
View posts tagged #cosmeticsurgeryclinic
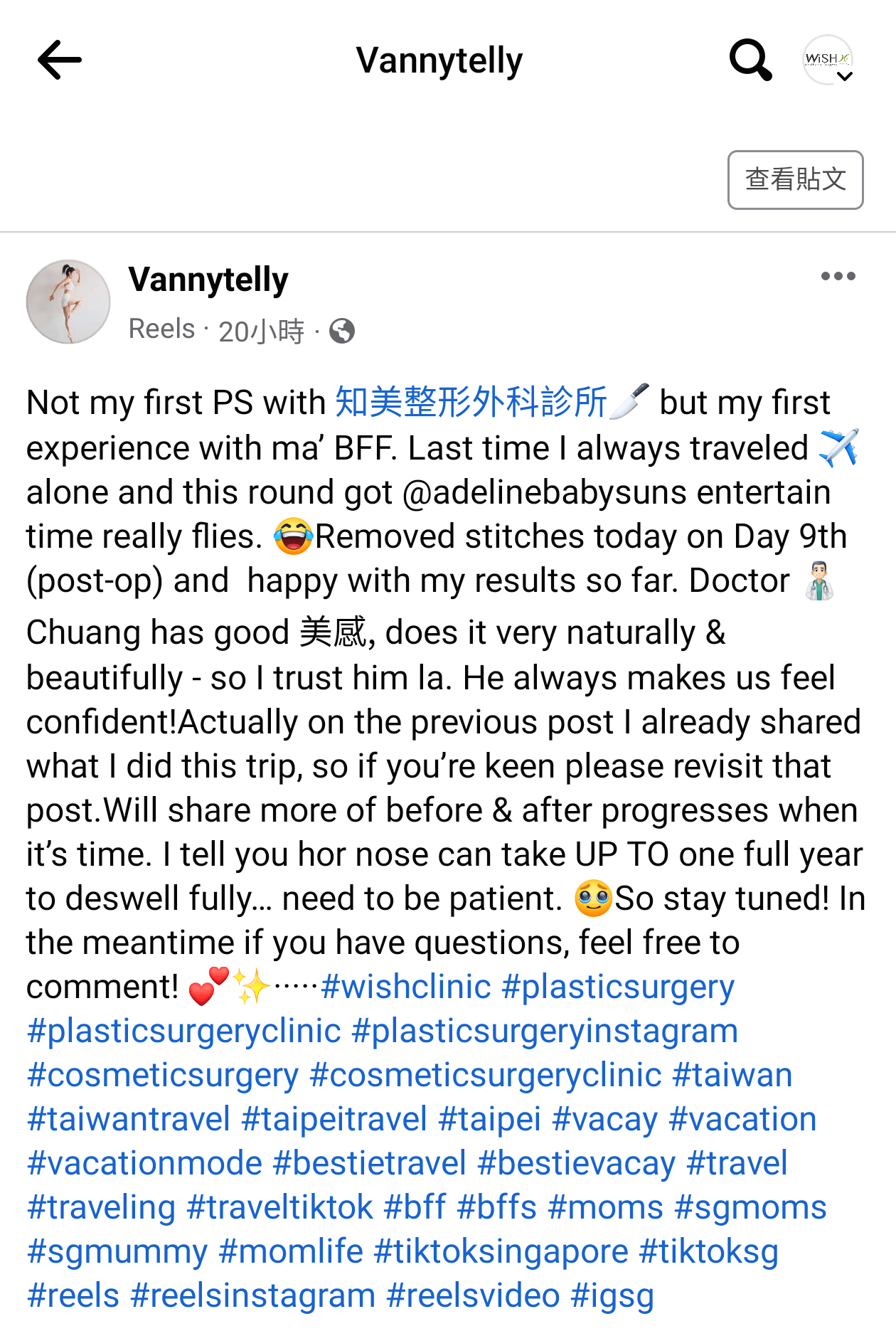tap(486, 1076)
